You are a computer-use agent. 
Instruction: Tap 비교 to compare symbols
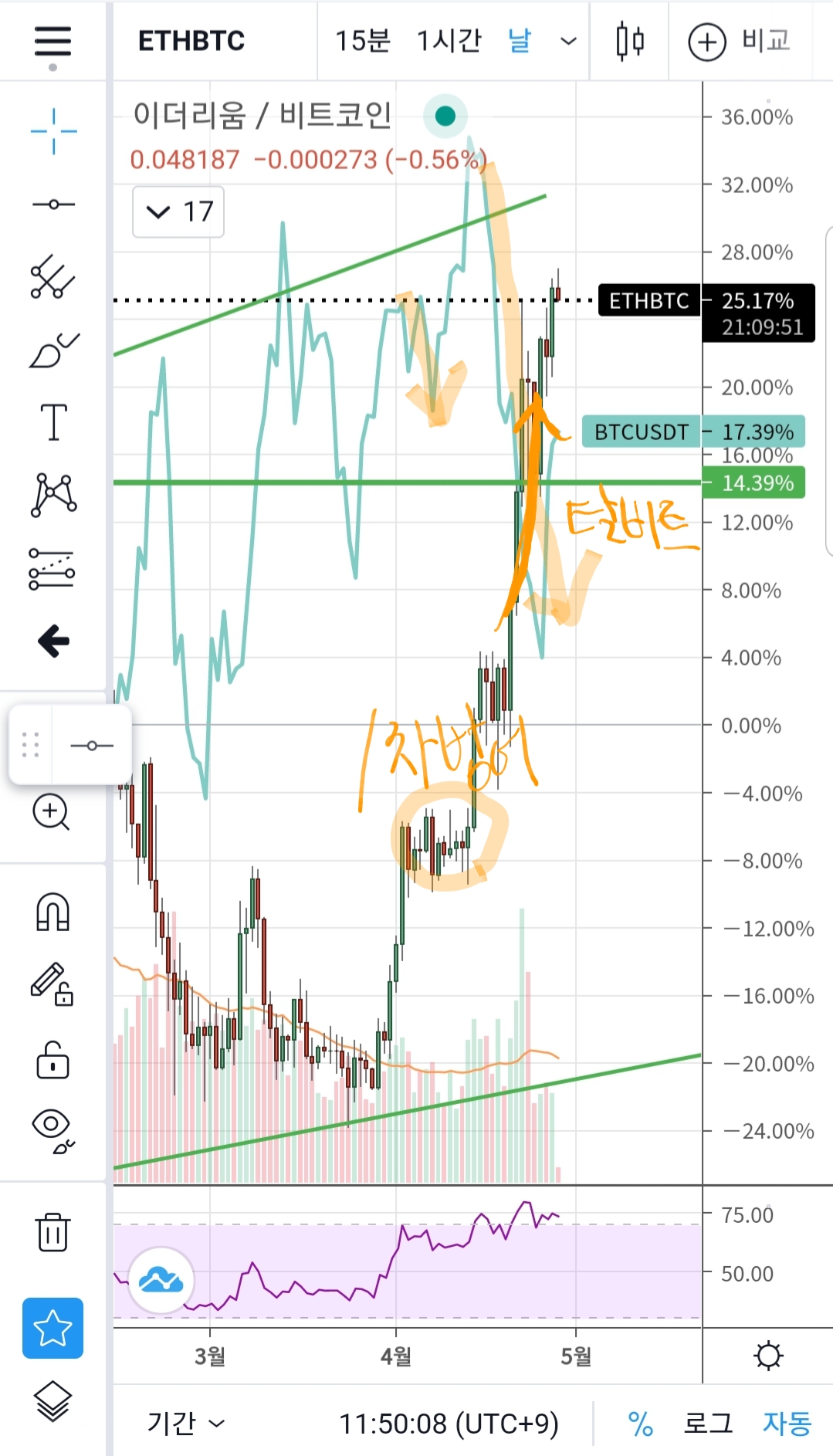pyautogui.click(x=739, y=41)
